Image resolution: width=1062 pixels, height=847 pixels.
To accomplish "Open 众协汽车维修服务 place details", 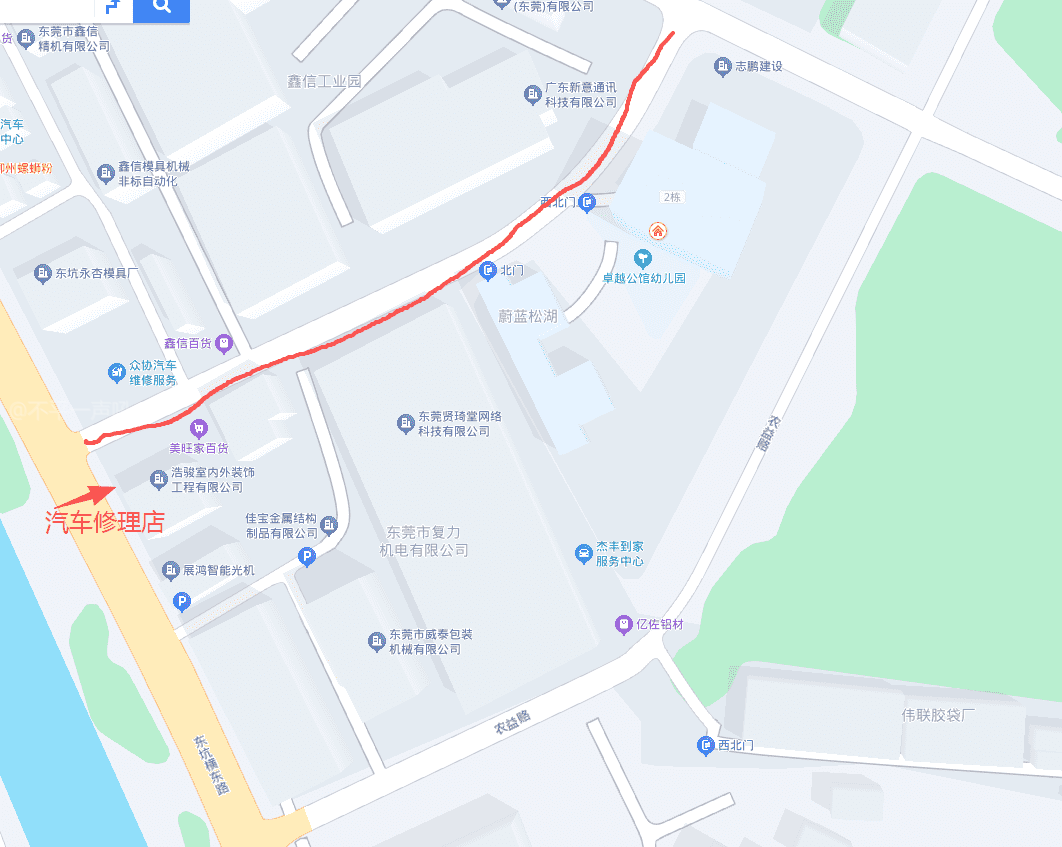I will [117, 373].
